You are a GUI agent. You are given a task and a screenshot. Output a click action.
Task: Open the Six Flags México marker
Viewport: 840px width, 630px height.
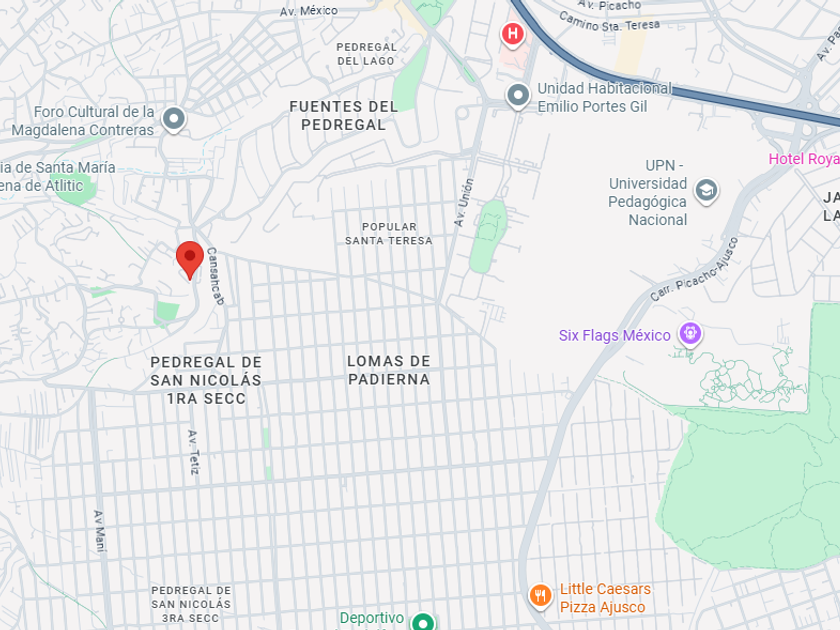pyautogui.click(x=690, y=334)
